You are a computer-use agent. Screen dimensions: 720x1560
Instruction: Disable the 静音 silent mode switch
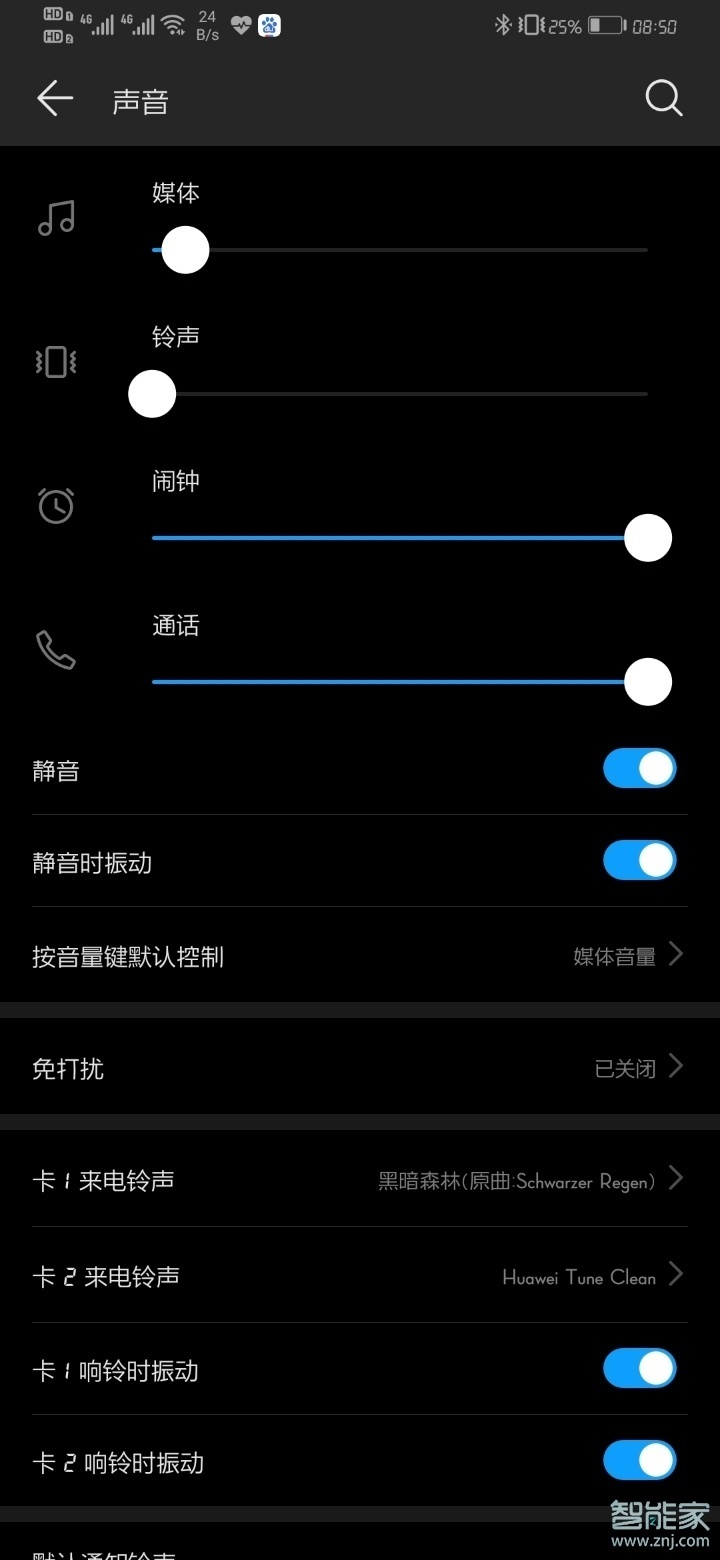[x=639, y=768]
